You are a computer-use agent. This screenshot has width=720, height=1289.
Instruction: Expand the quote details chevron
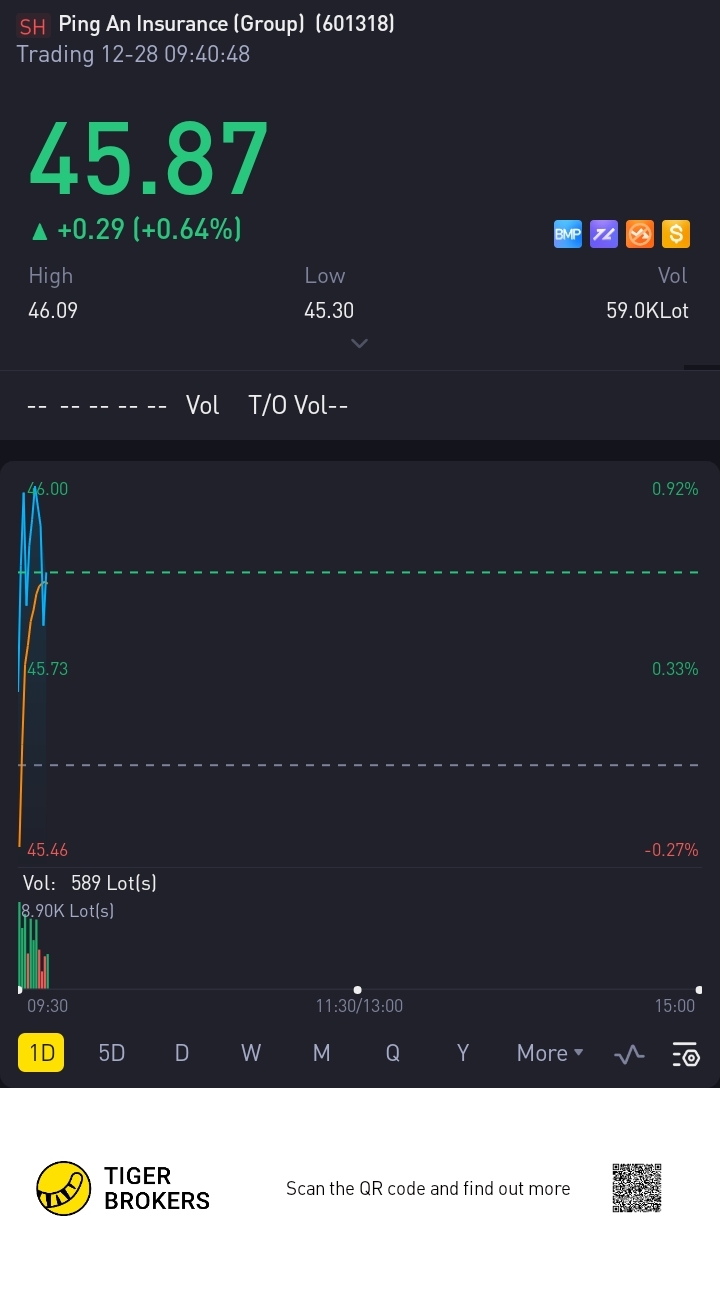(360, 343)
